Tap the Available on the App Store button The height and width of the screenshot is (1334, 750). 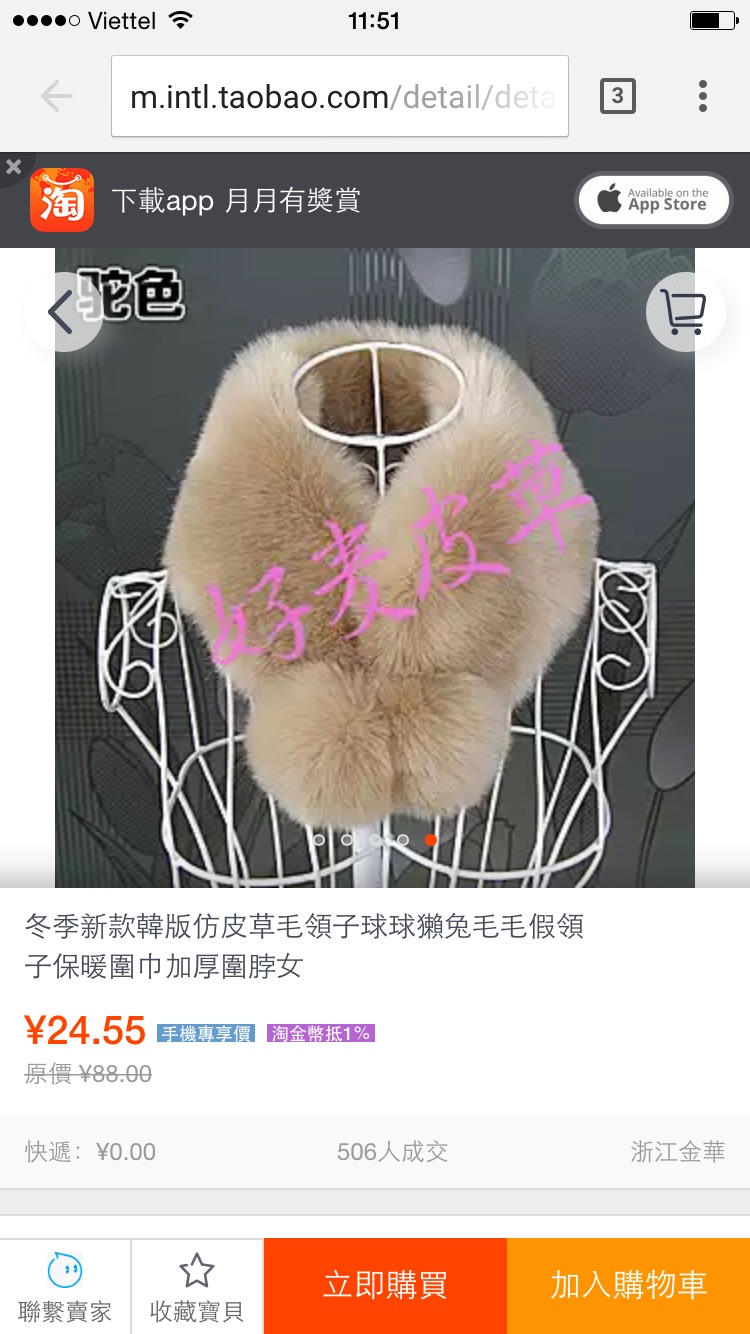(654, 200)
